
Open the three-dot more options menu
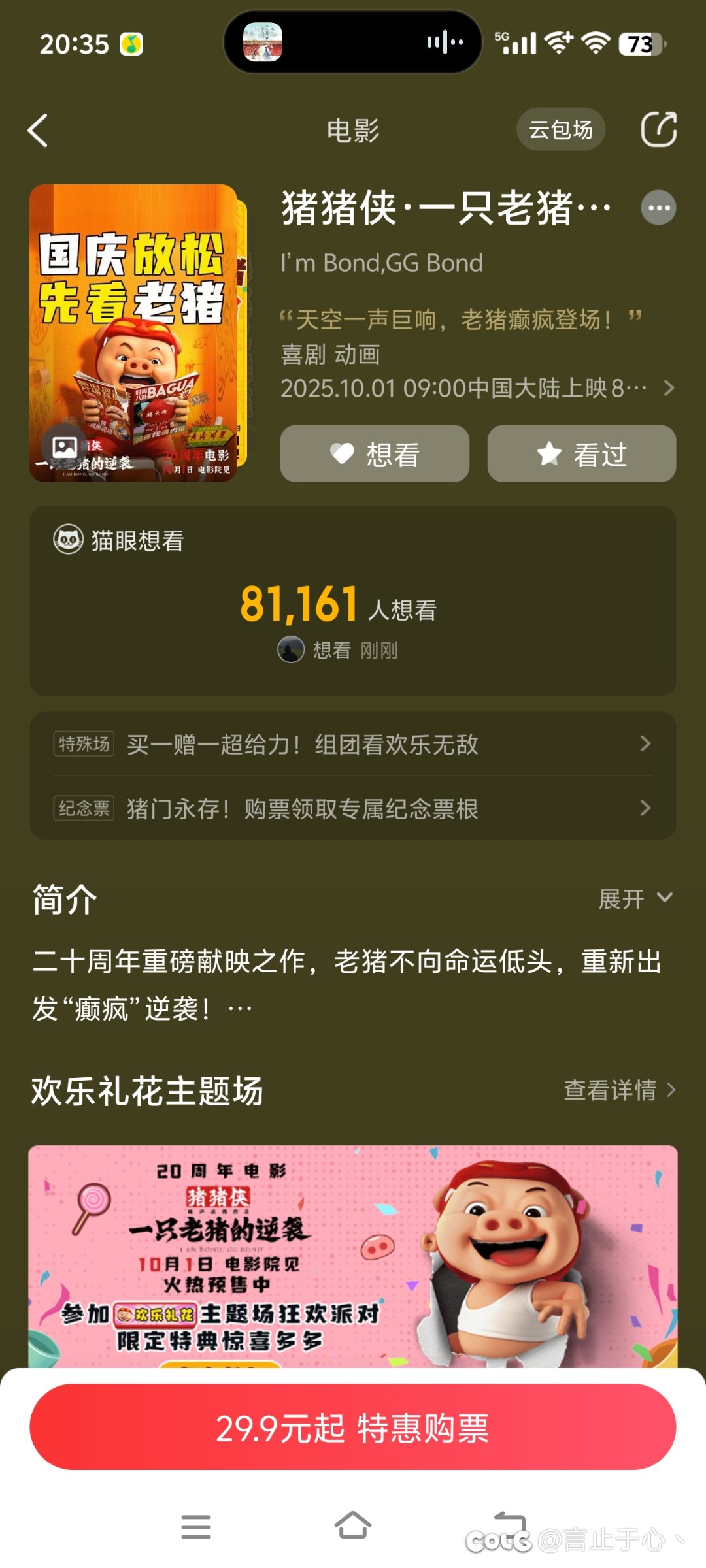click(658, 208)
